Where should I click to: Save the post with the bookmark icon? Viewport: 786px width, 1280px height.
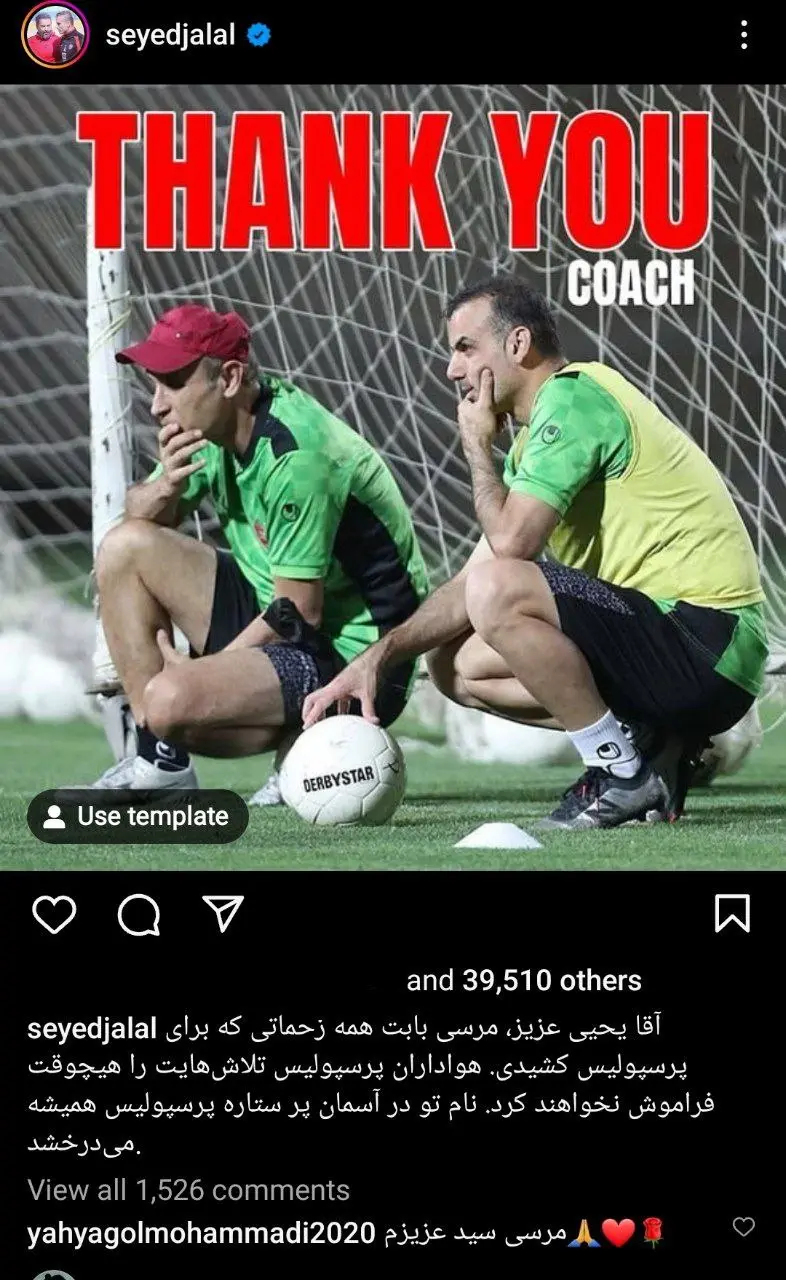(x=732, y=914)
